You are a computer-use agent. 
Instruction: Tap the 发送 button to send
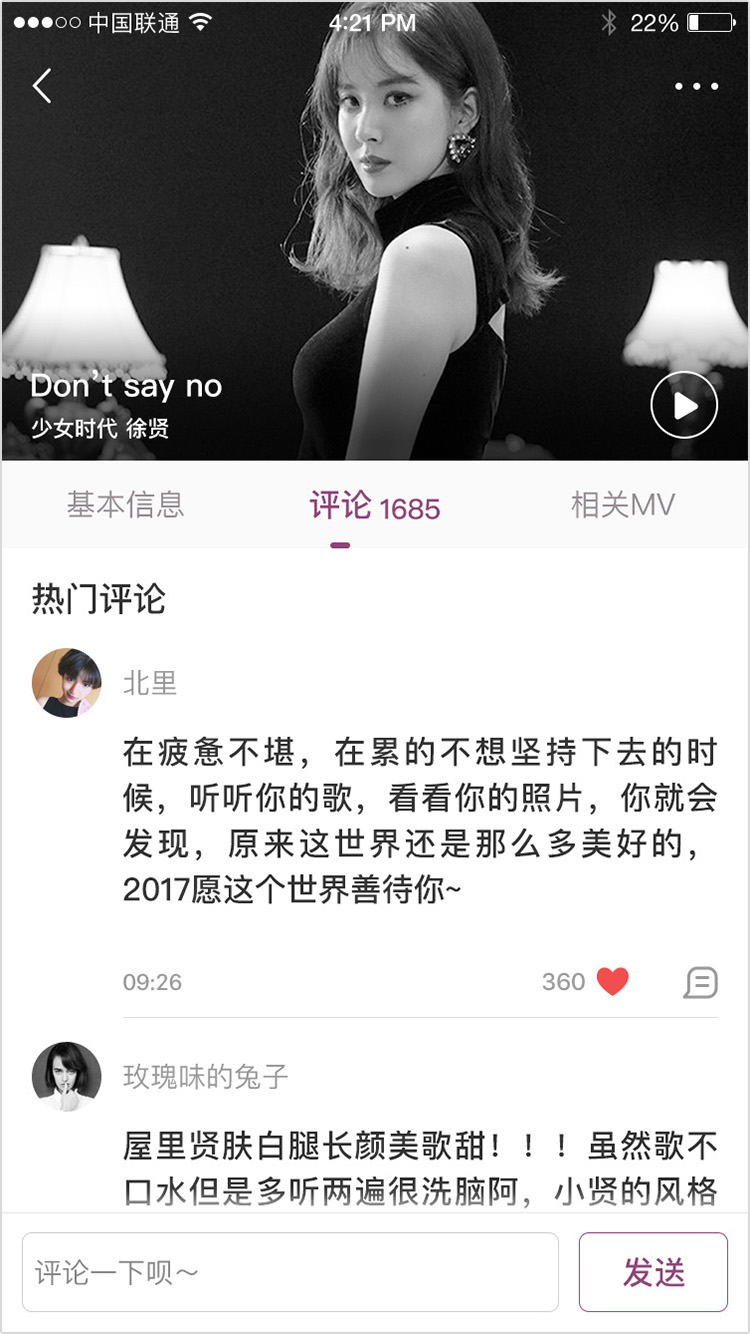[x=655, y=1271]
